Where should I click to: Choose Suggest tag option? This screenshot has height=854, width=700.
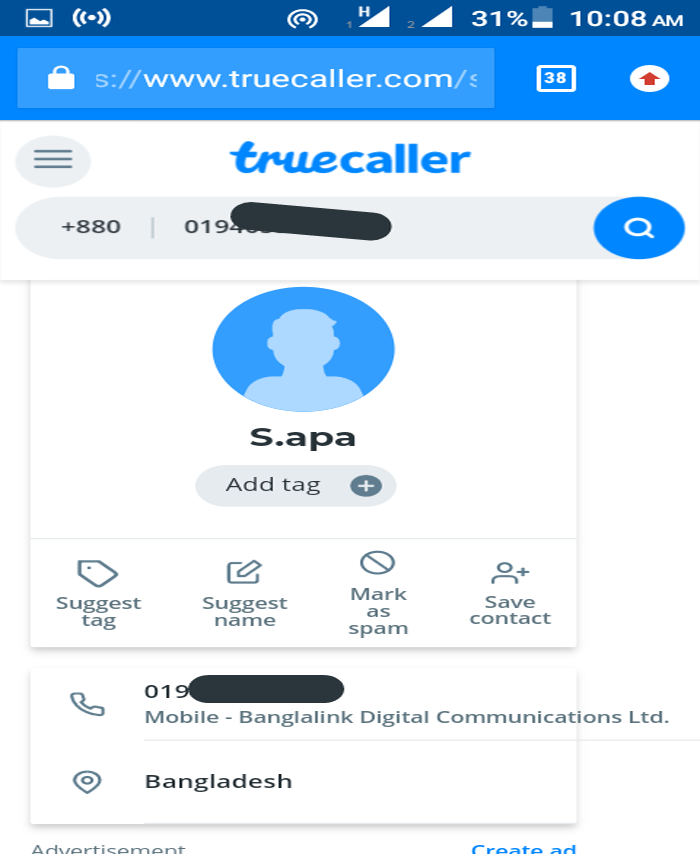click(x=98, y=594)
